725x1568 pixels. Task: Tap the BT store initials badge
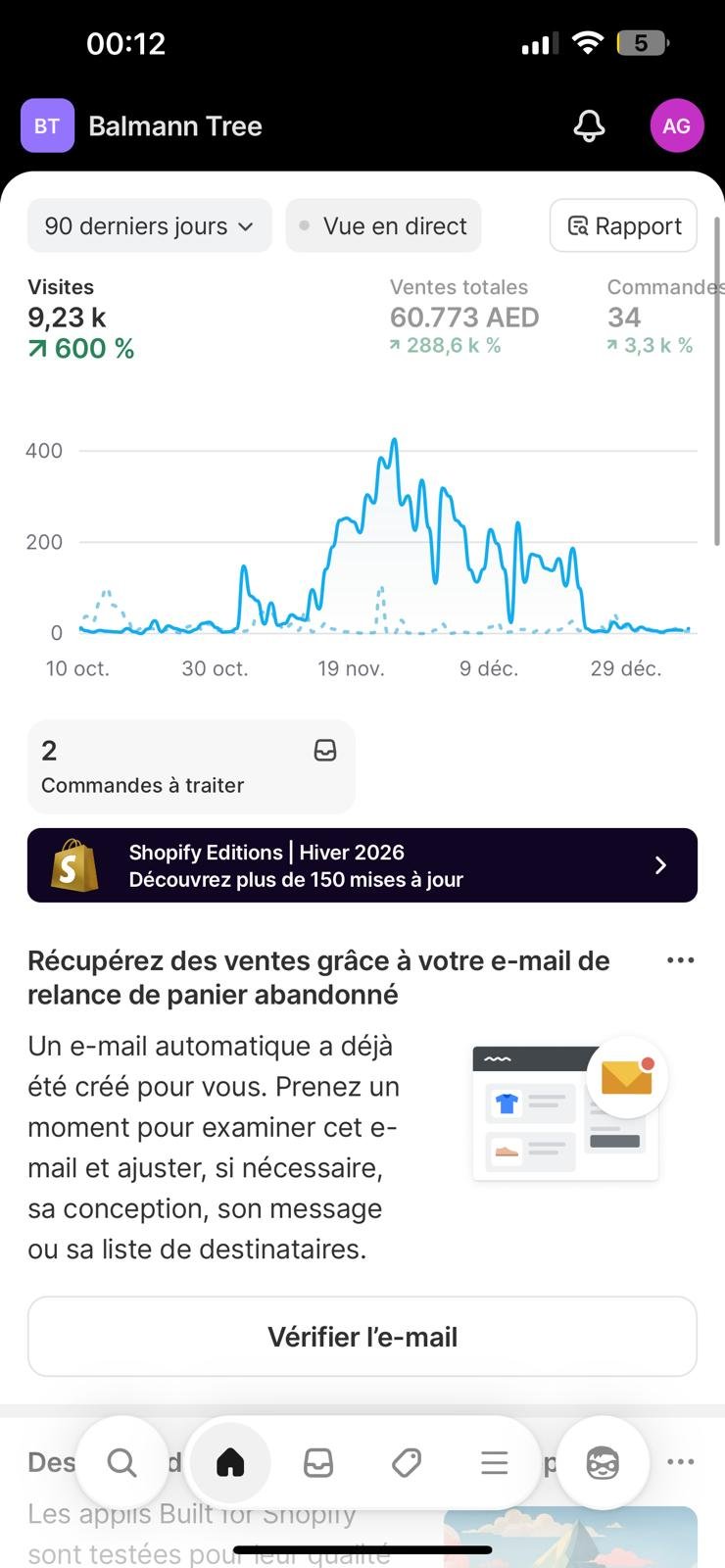tap(46, 125)
